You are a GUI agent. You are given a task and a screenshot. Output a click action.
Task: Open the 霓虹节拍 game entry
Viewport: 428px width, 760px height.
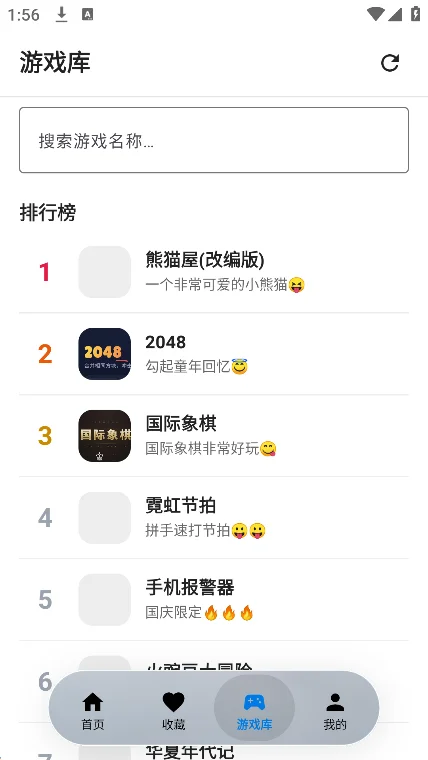tap(214, 518)
